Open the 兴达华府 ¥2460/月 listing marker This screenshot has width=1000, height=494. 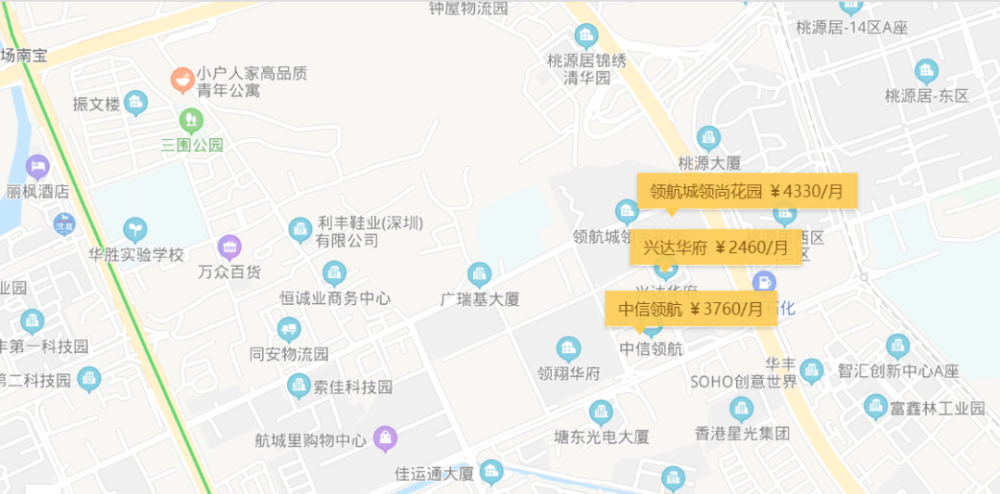pyautogui.click(x=715, y=246)
